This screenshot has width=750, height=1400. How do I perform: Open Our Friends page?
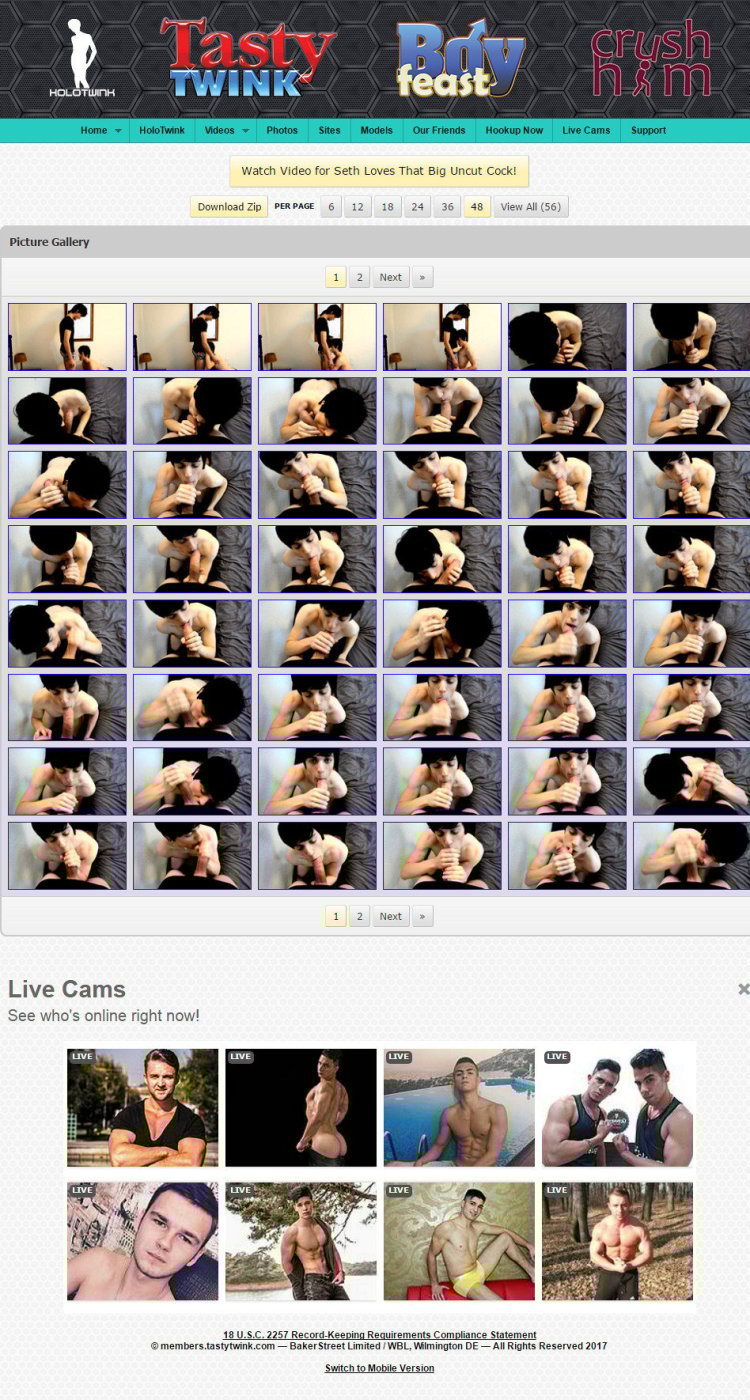(x=439, y=130)
